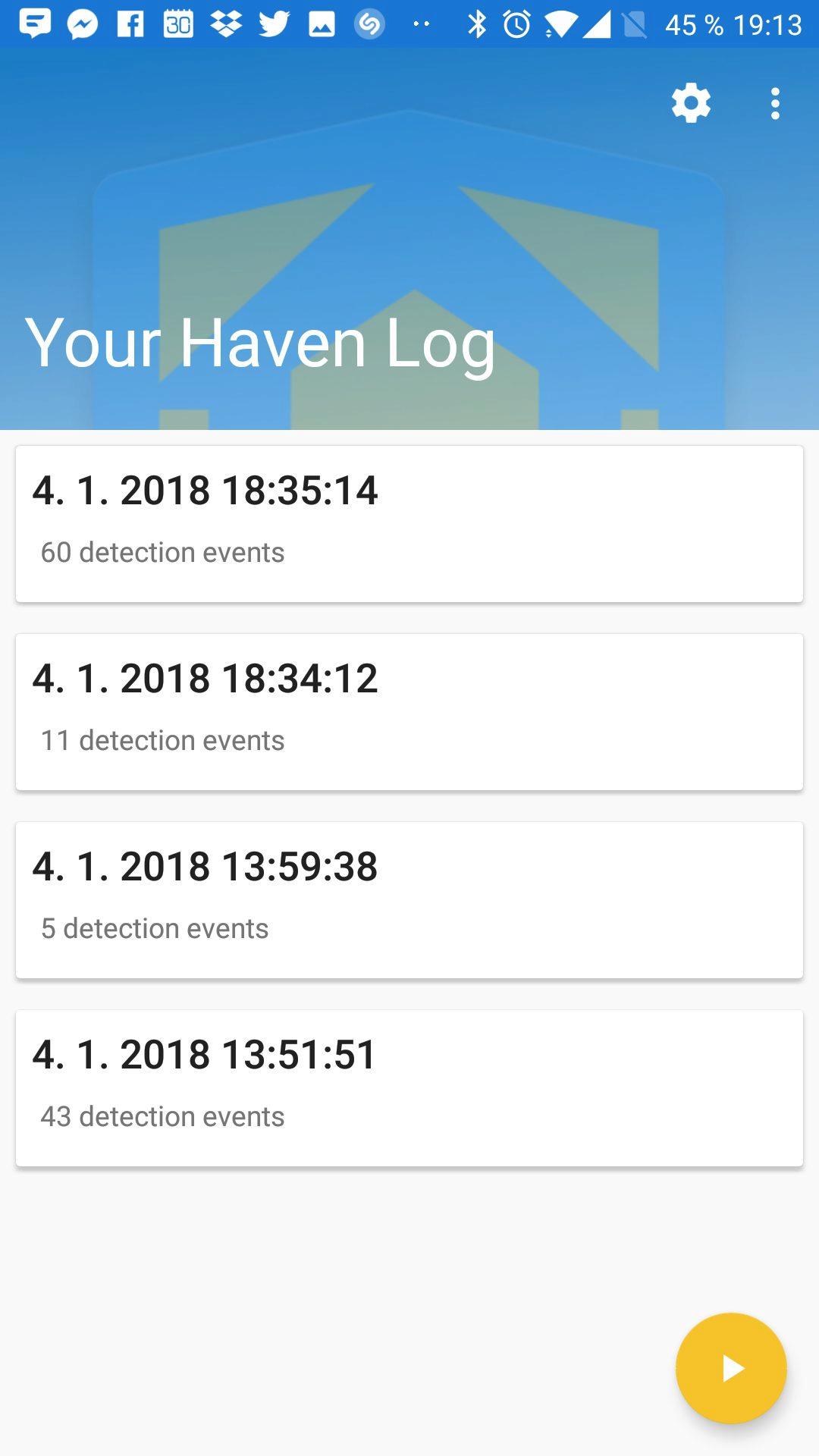
Task: Tap the yellow play button to start monitoring
Action: click(x=731, y=1368)
